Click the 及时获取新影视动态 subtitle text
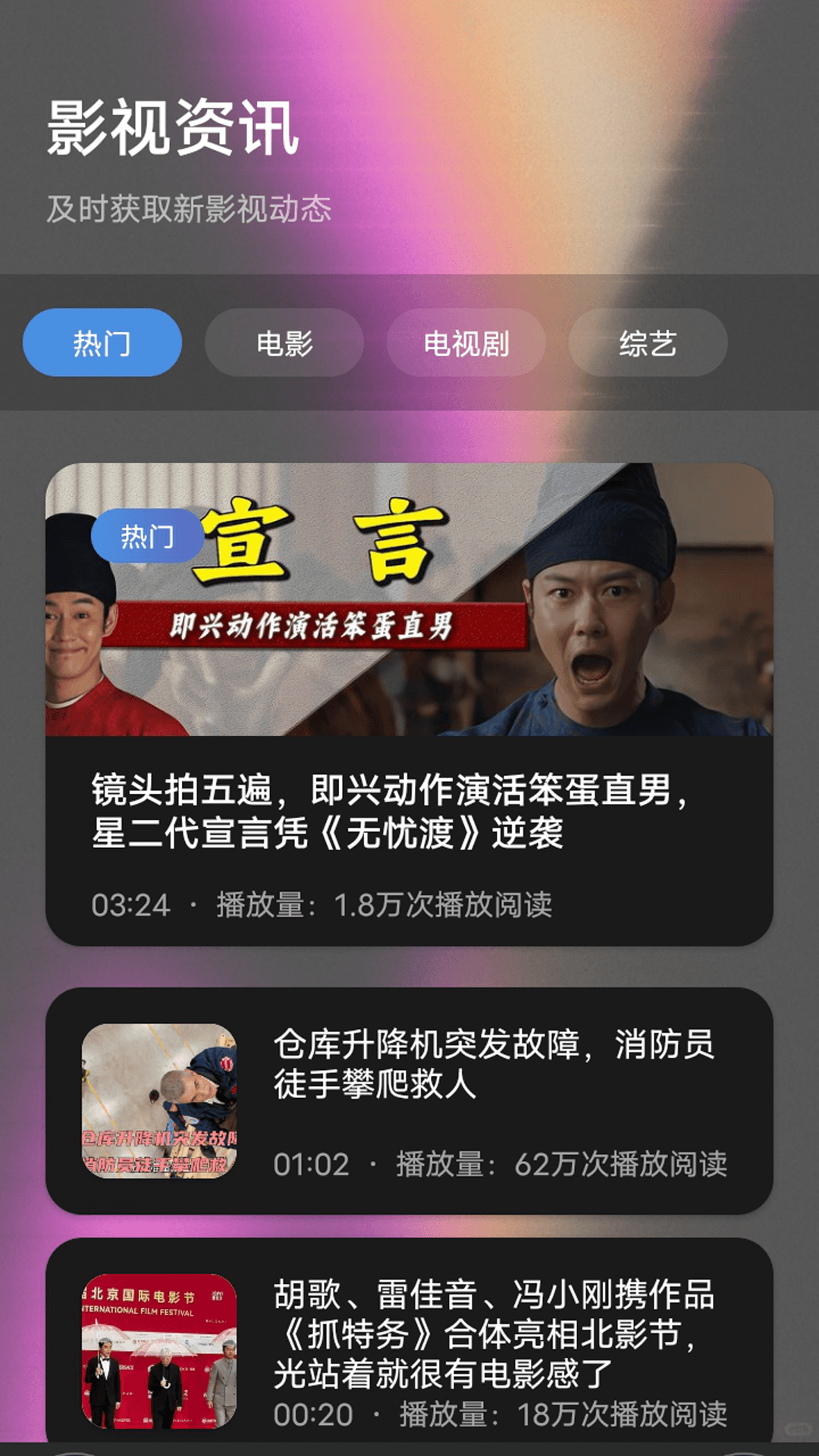Image resolution: width=819 pixels, height=1456 pixels. [x=189, y=205]
